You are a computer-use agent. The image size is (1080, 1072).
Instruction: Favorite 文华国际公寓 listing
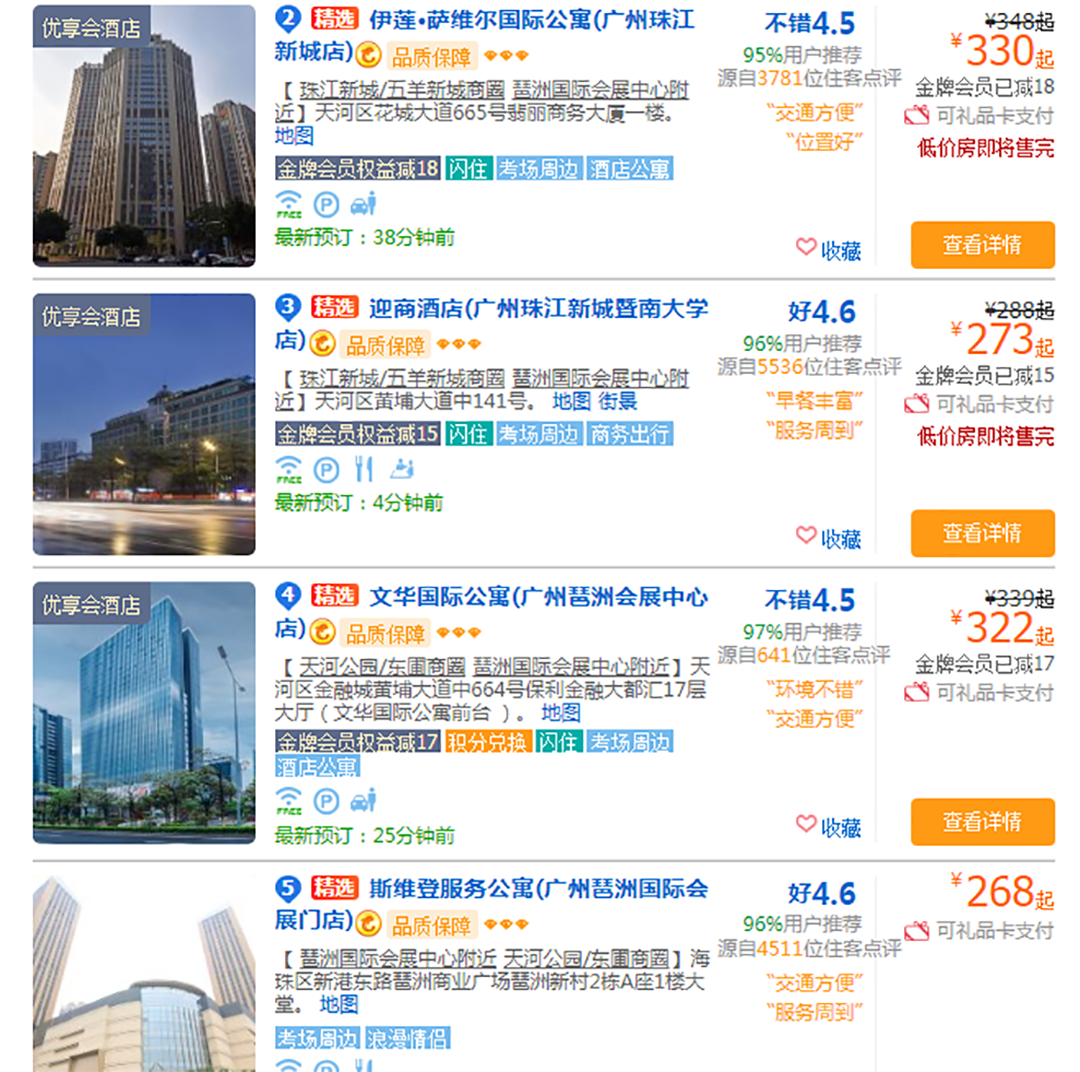tap(828, 827)
